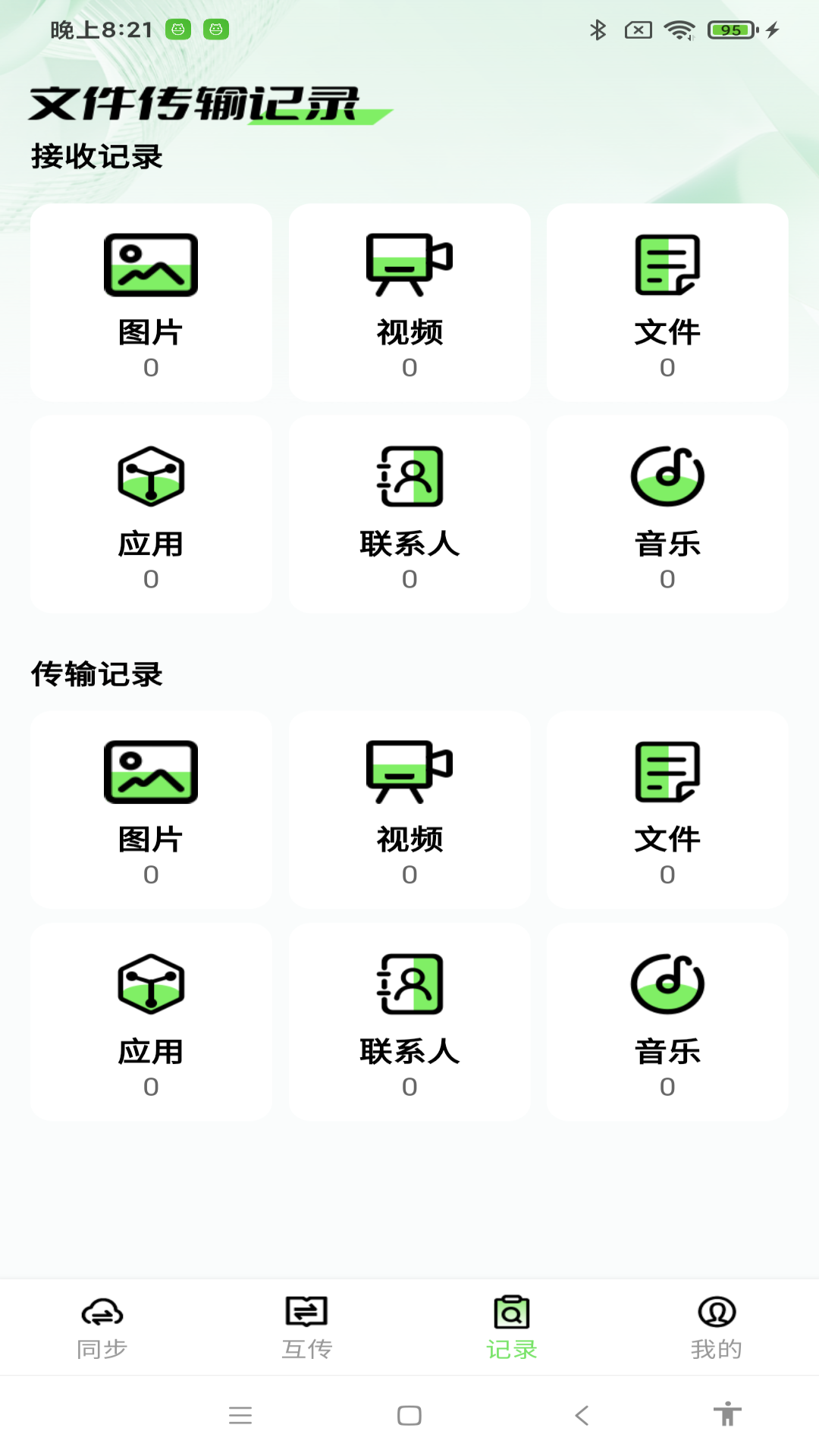819x1456 pixels.
Task: Open 音乐 under 传输记录
Action: 667,1021
